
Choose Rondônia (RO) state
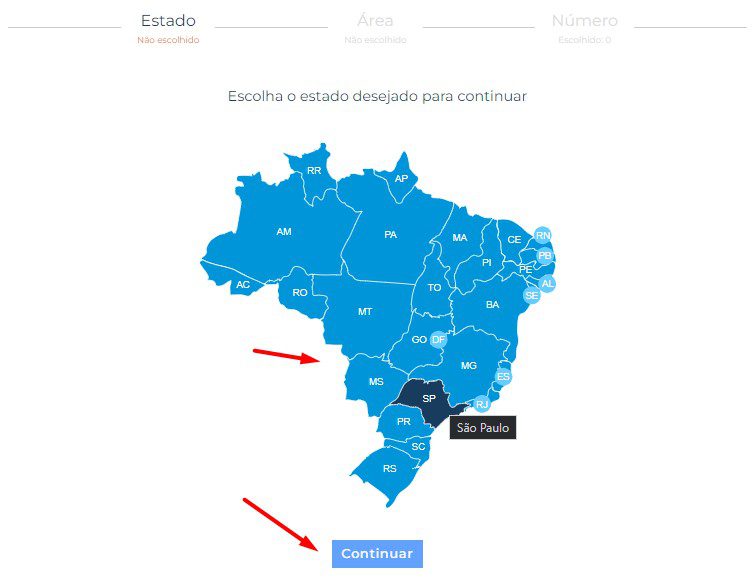(x=300, y=293)
